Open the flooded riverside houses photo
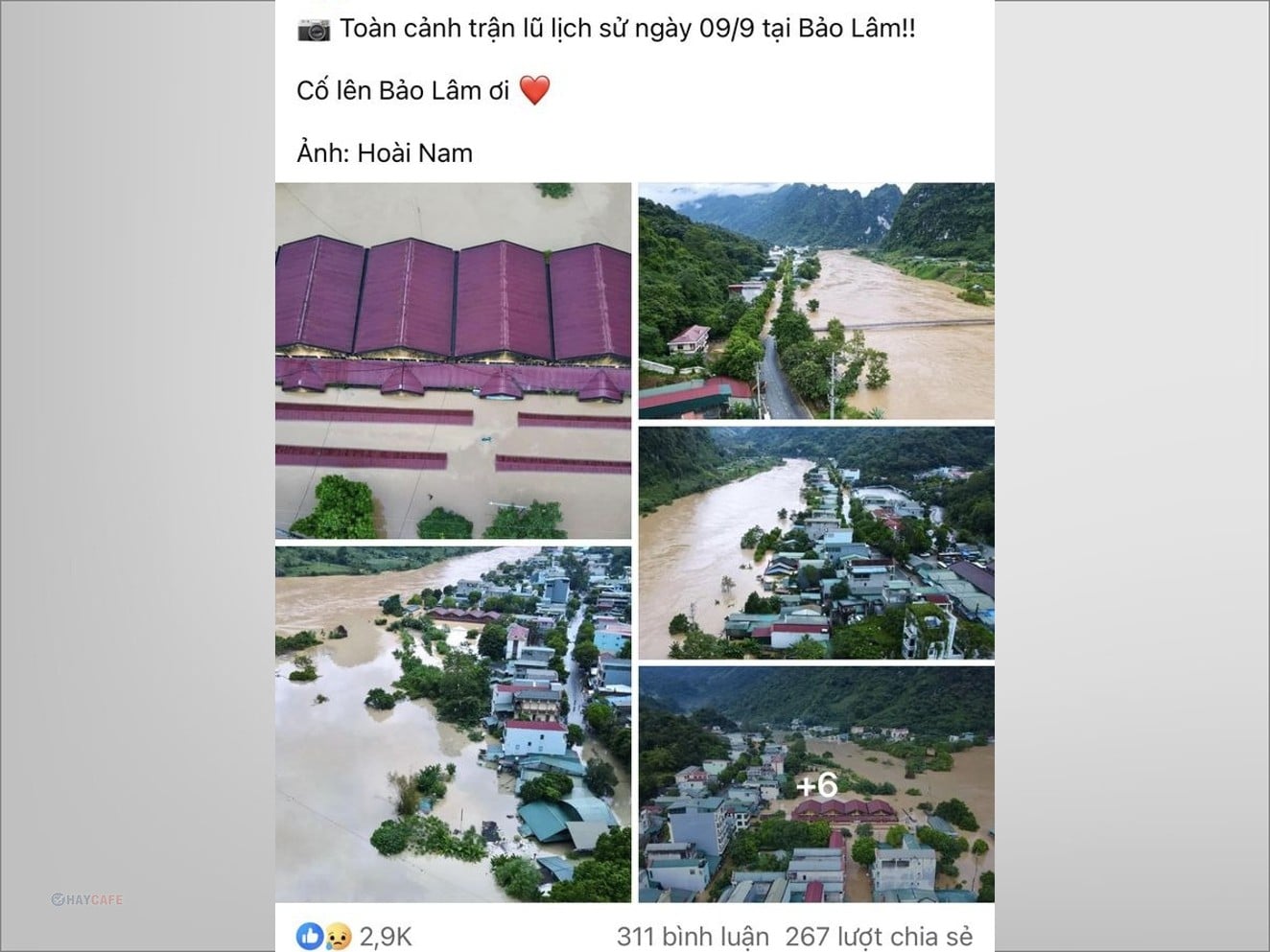 pos(816,543)
